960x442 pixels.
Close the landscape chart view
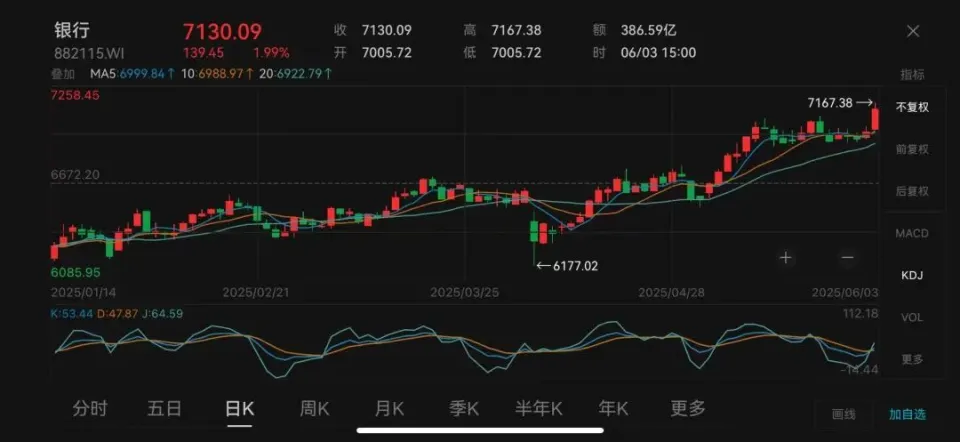coord(912,31)
